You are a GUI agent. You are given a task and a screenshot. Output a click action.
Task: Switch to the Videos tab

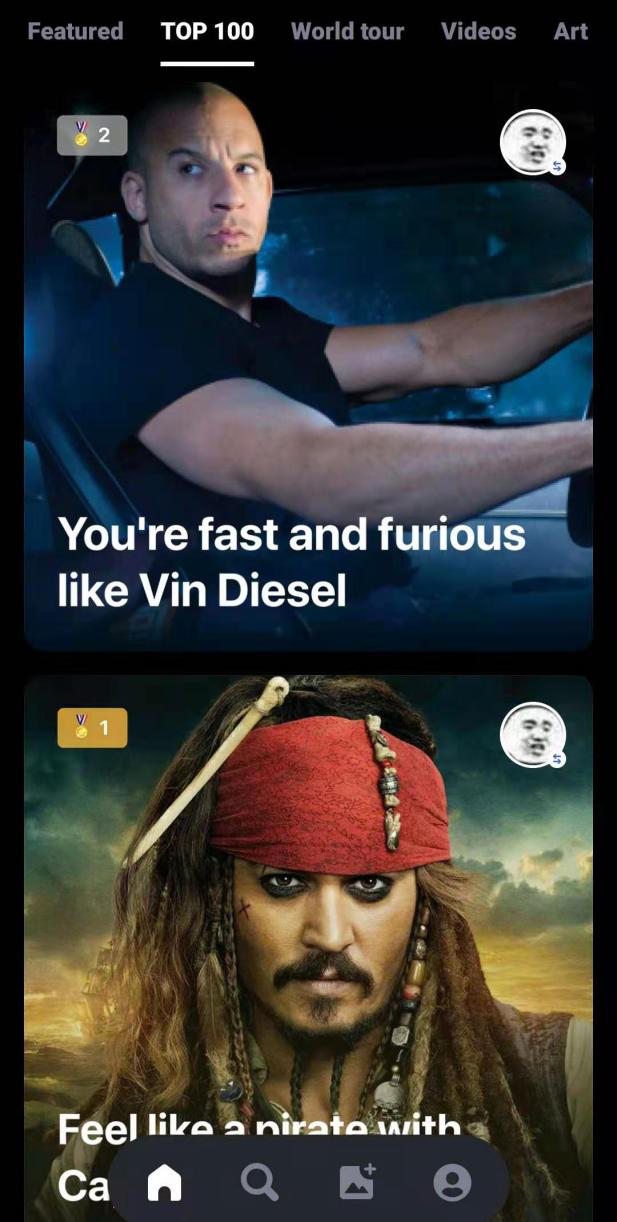[478, 31]
